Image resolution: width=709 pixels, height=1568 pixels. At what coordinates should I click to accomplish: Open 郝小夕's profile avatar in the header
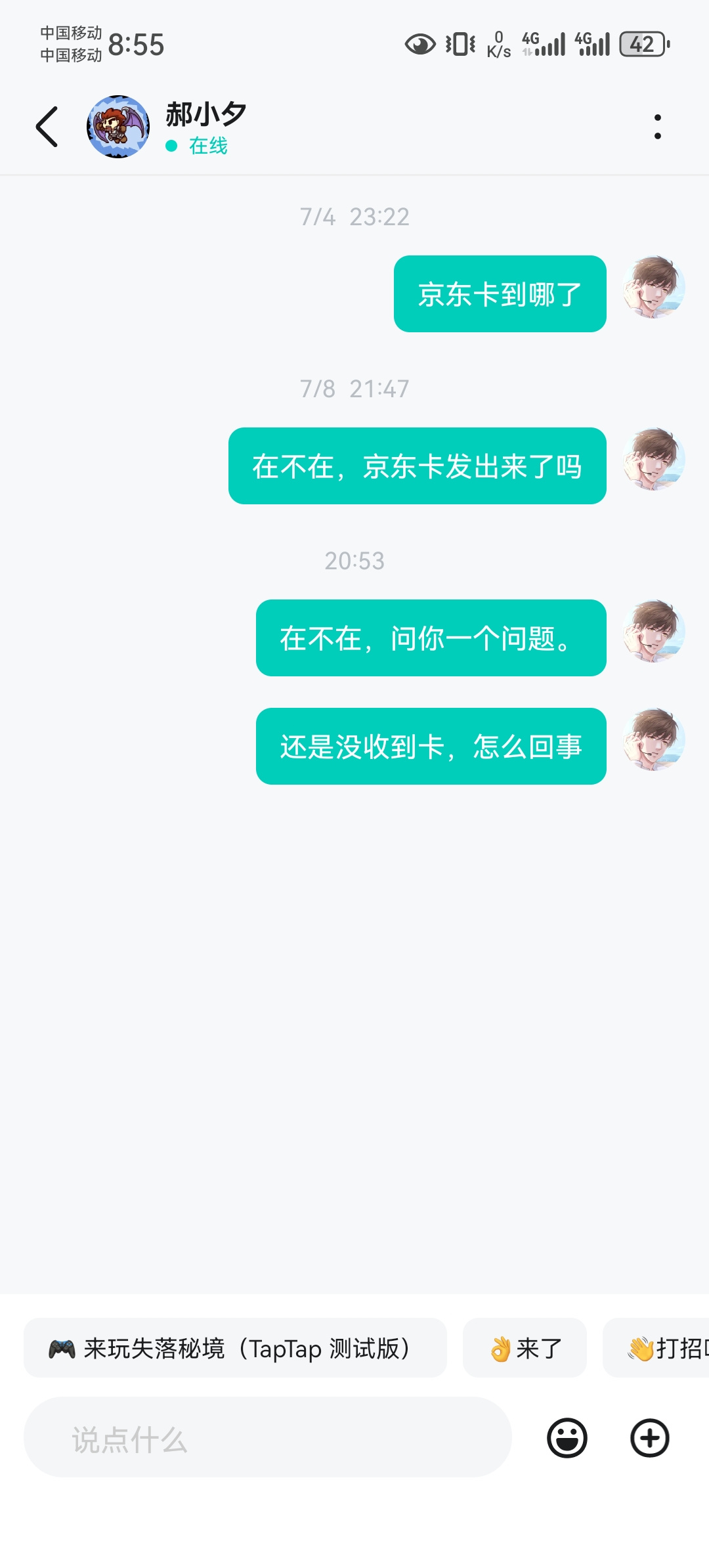[x=118, y=127]
